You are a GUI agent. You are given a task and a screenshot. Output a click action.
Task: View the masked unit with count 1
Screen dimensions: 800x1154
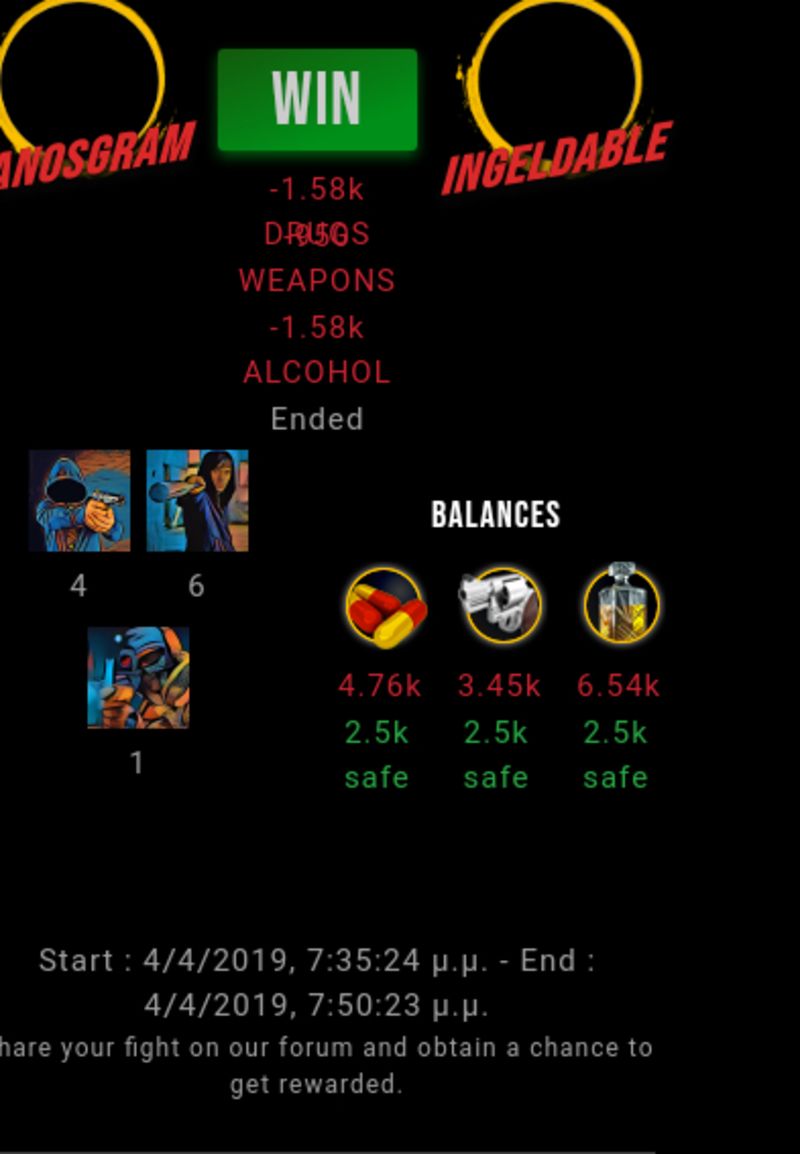[x=138, y=677]
